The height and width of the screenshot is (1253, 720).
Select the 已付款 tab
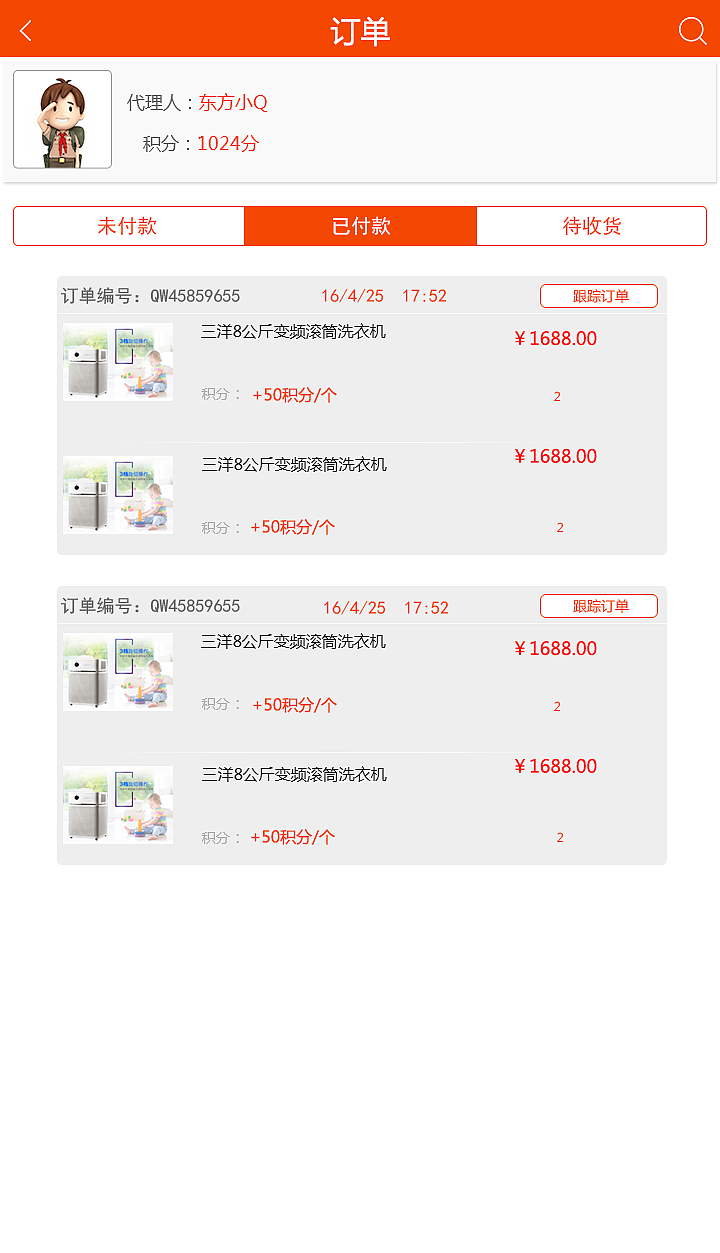(360, 226)
